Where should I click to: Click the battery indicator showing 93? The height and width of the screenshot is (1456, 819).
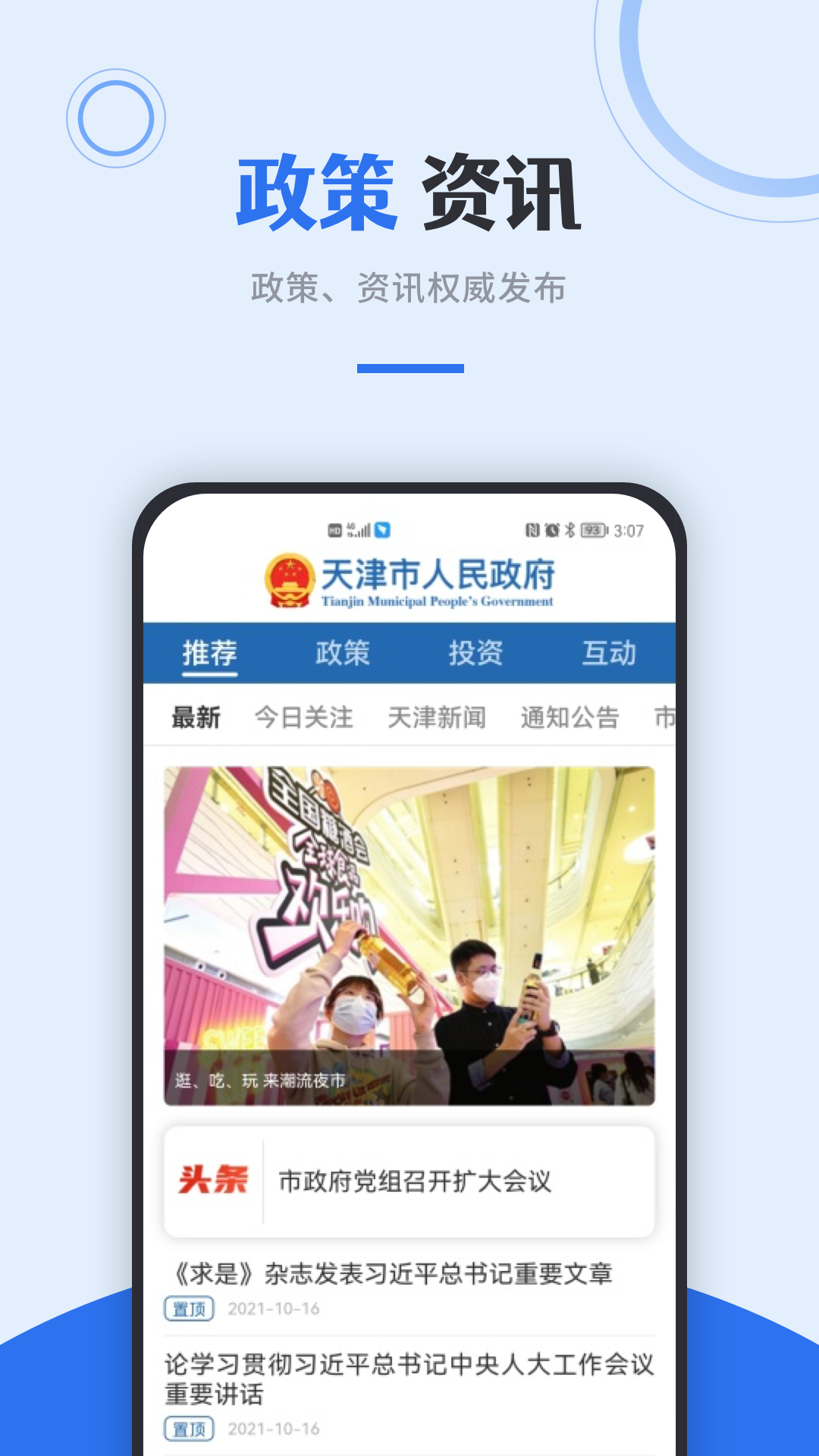[592, 530]
